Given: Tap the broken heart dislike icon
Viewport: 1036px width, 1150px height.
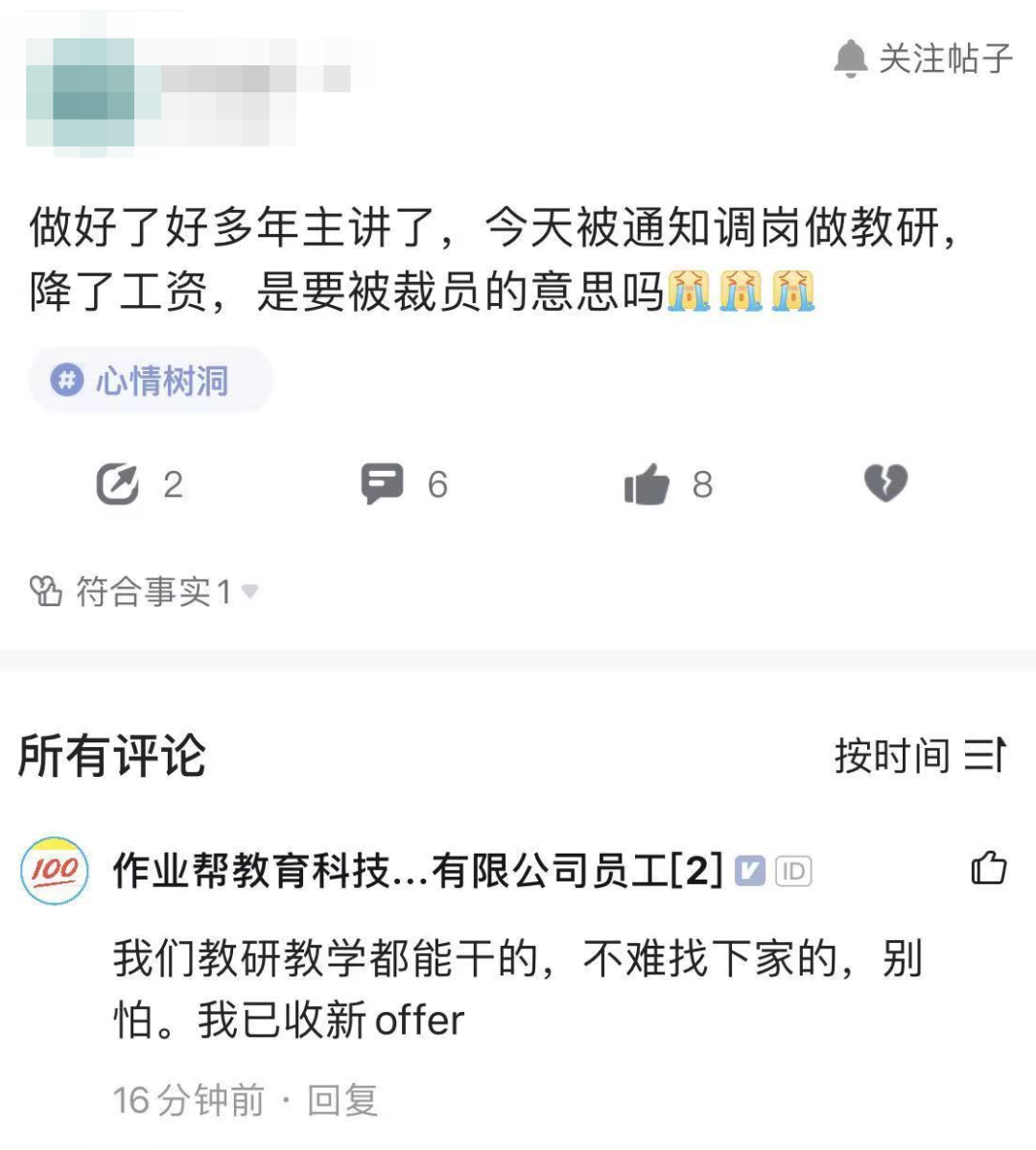Looking at the screenshot, I should tap(885, 482).
